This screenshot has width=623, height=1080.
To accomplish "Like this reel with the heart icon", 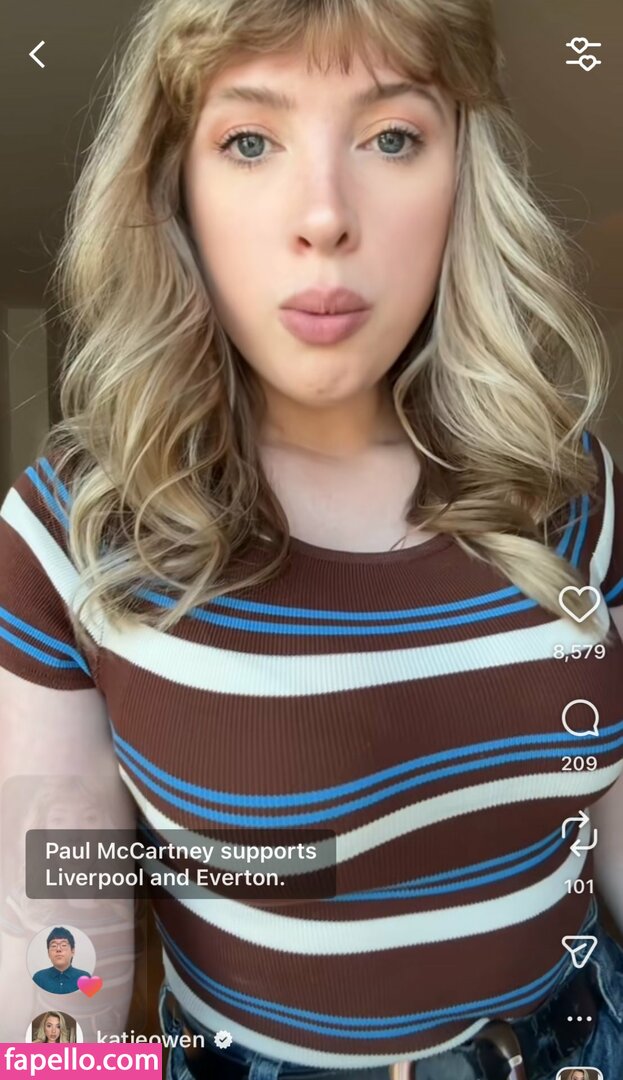I will point(579,604).
